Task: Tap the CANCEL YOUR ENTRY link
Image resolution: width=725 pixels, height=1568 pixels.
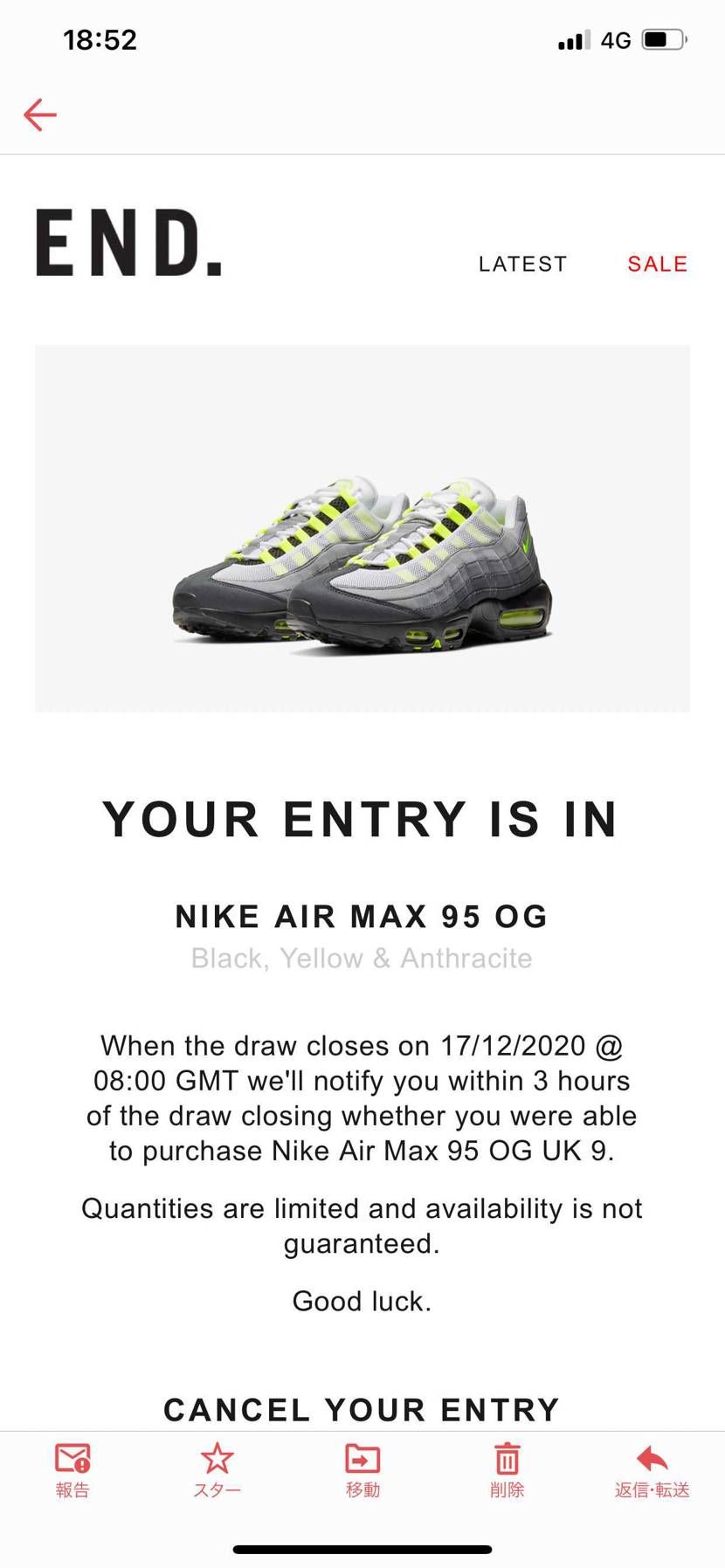Action: point(362,1408)
